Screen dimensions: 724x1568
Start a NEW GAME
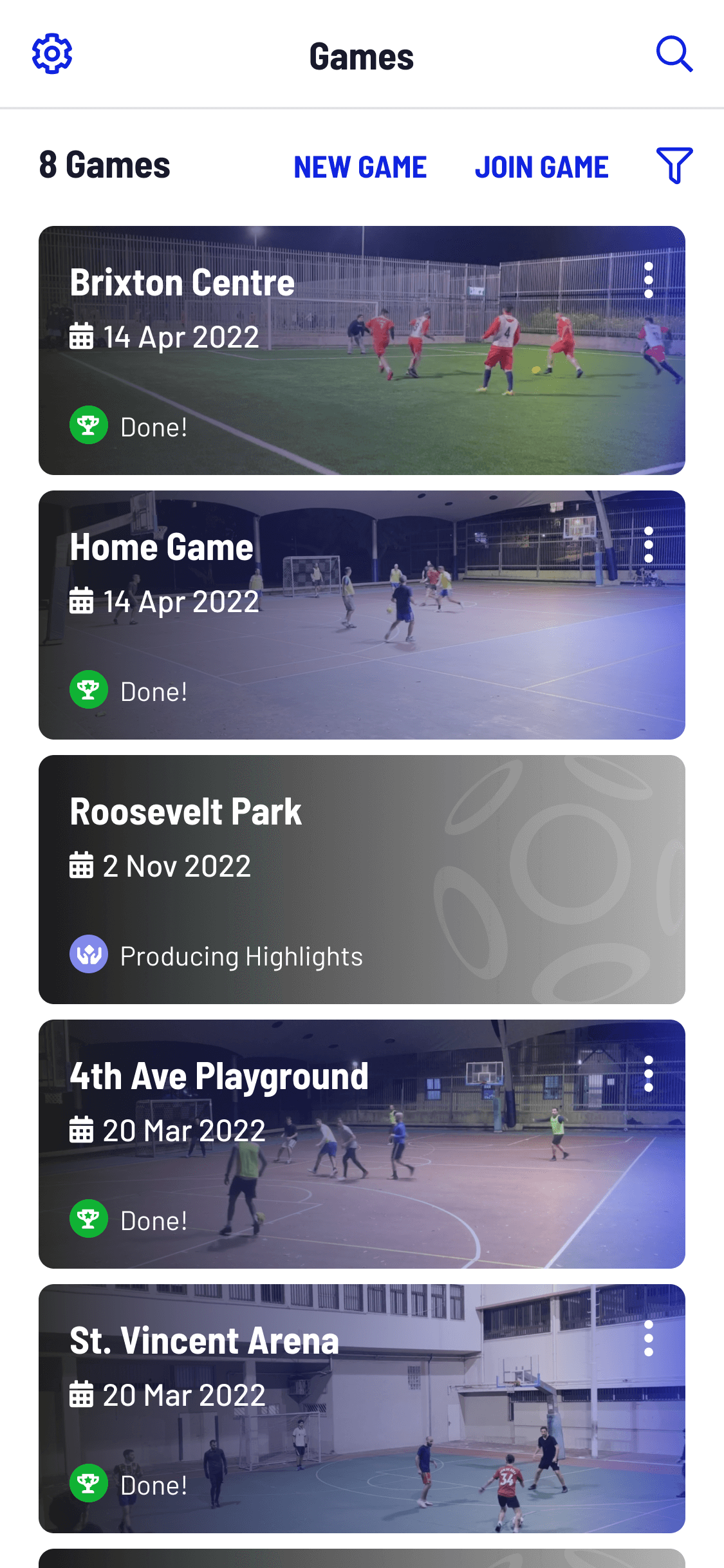pos(360,167)
